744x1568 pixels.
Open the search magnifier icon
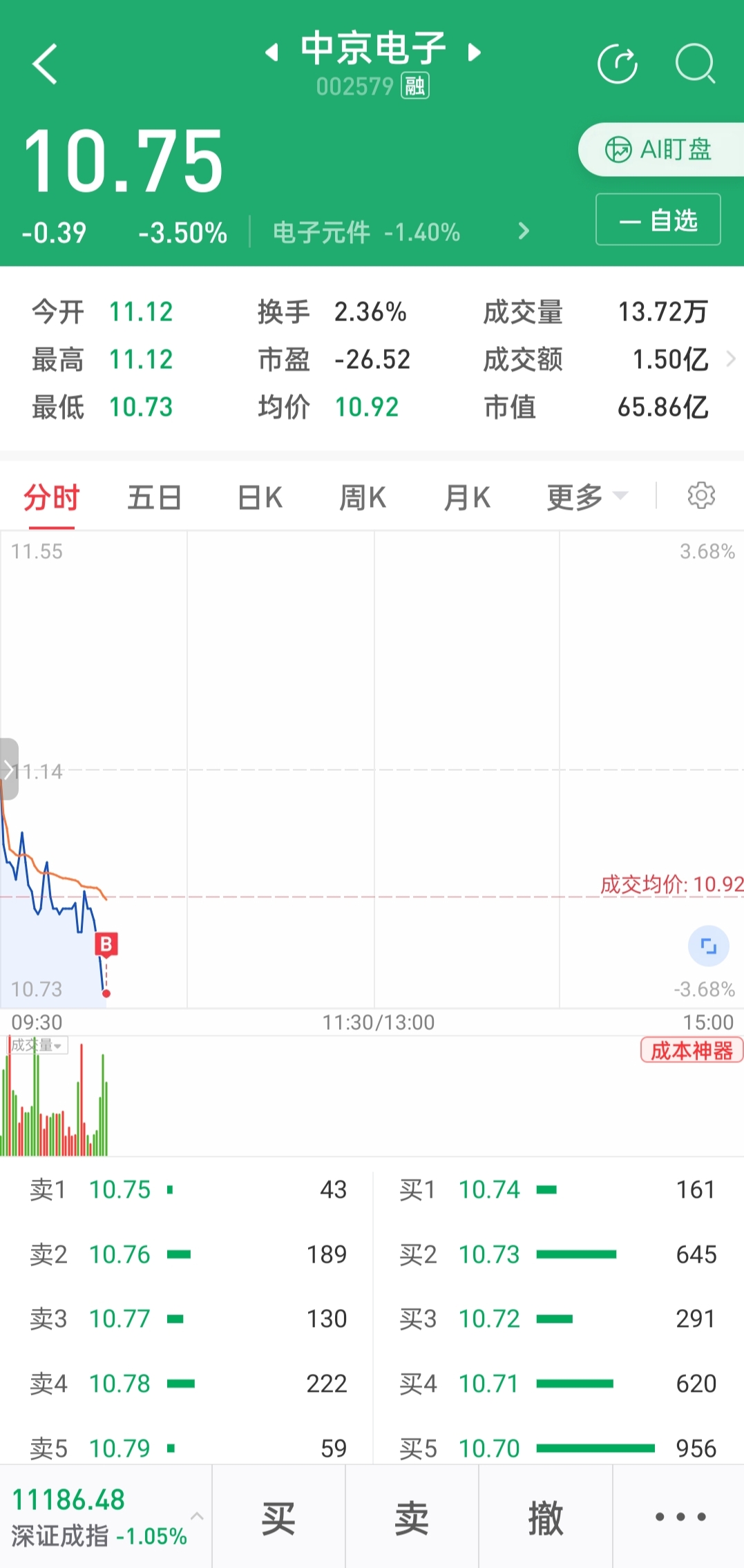[695, 64]
